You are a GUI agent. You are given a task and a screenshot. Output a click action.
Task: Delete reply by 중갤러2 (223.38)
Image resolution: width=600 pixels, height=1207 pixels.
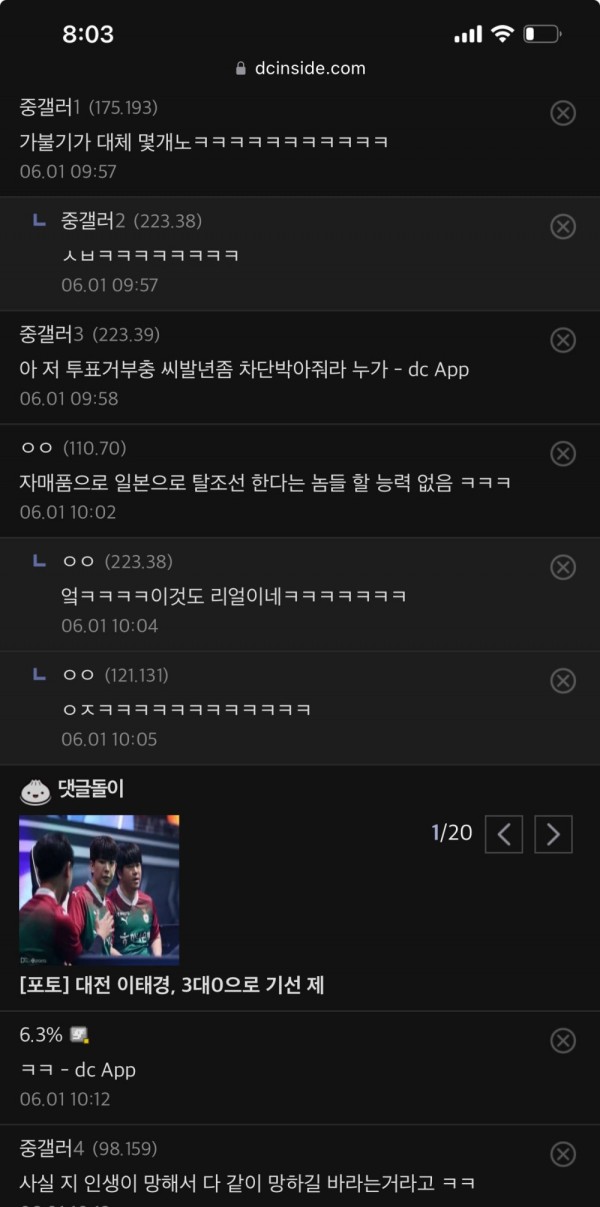coord(563,227)
